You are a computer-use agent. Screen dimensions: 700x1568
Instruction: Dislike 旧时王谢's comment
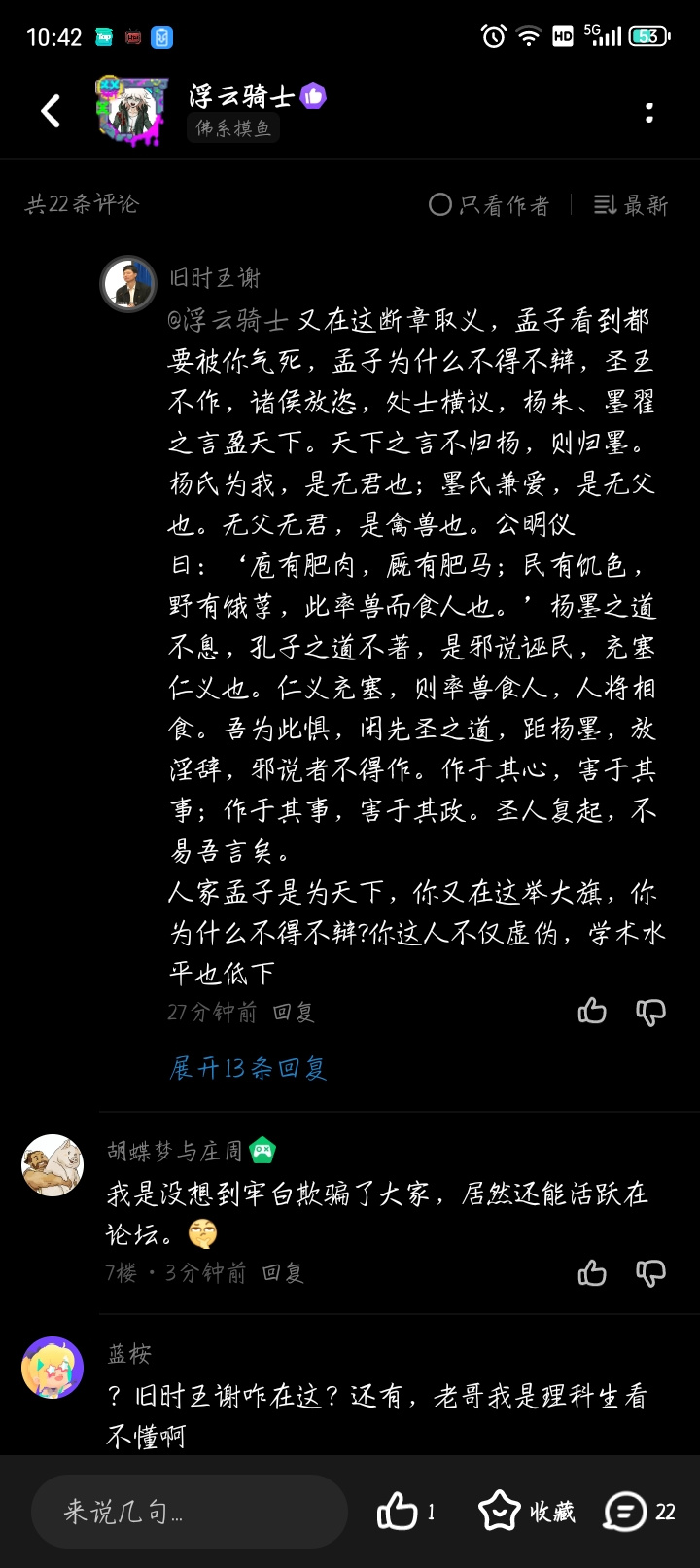650,1012
